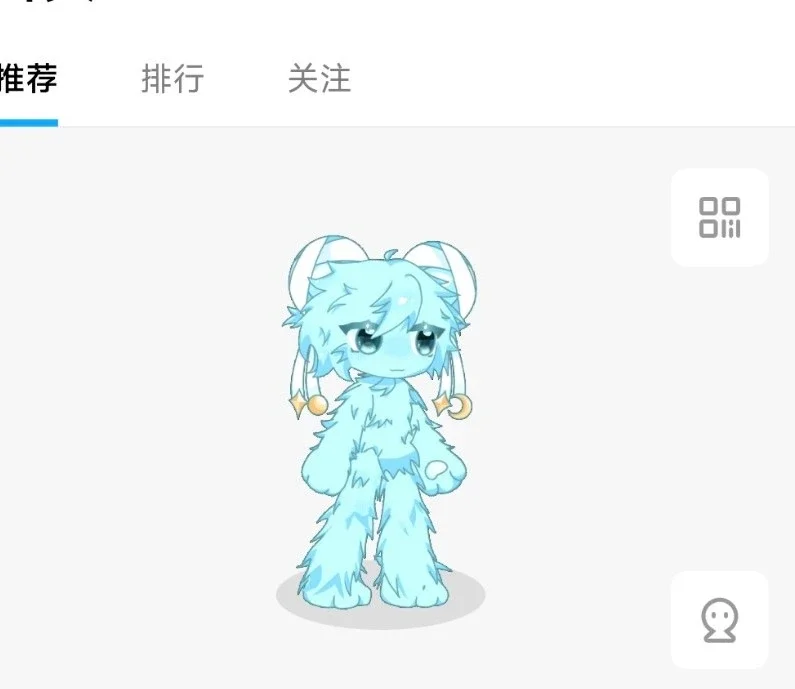The image size is (795, 689).
Task: Open the QR code scanner button
Action: (x=719, y=217)
